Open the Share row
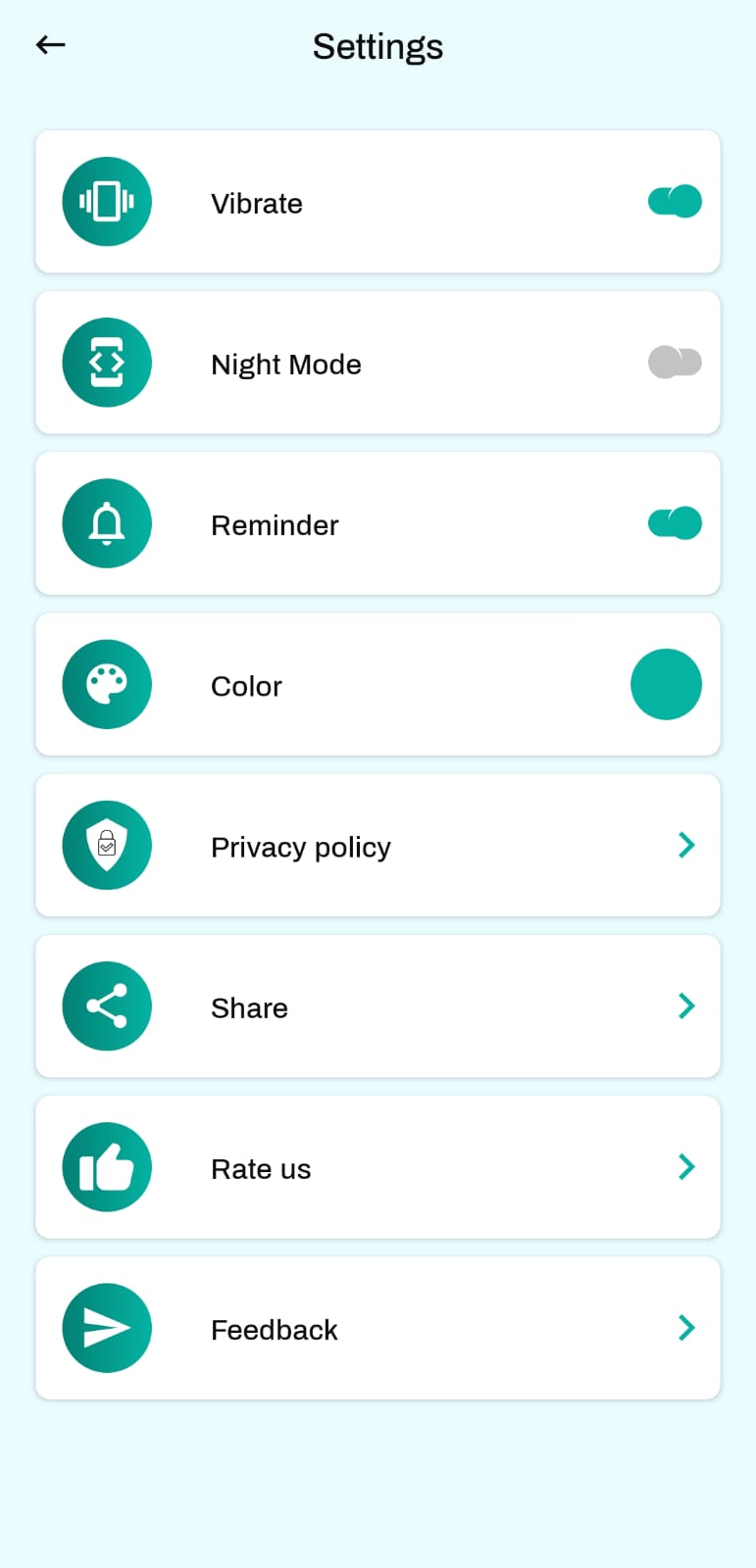The image size is (756, 1568). pyautogui.click(x=378, y=1005)
